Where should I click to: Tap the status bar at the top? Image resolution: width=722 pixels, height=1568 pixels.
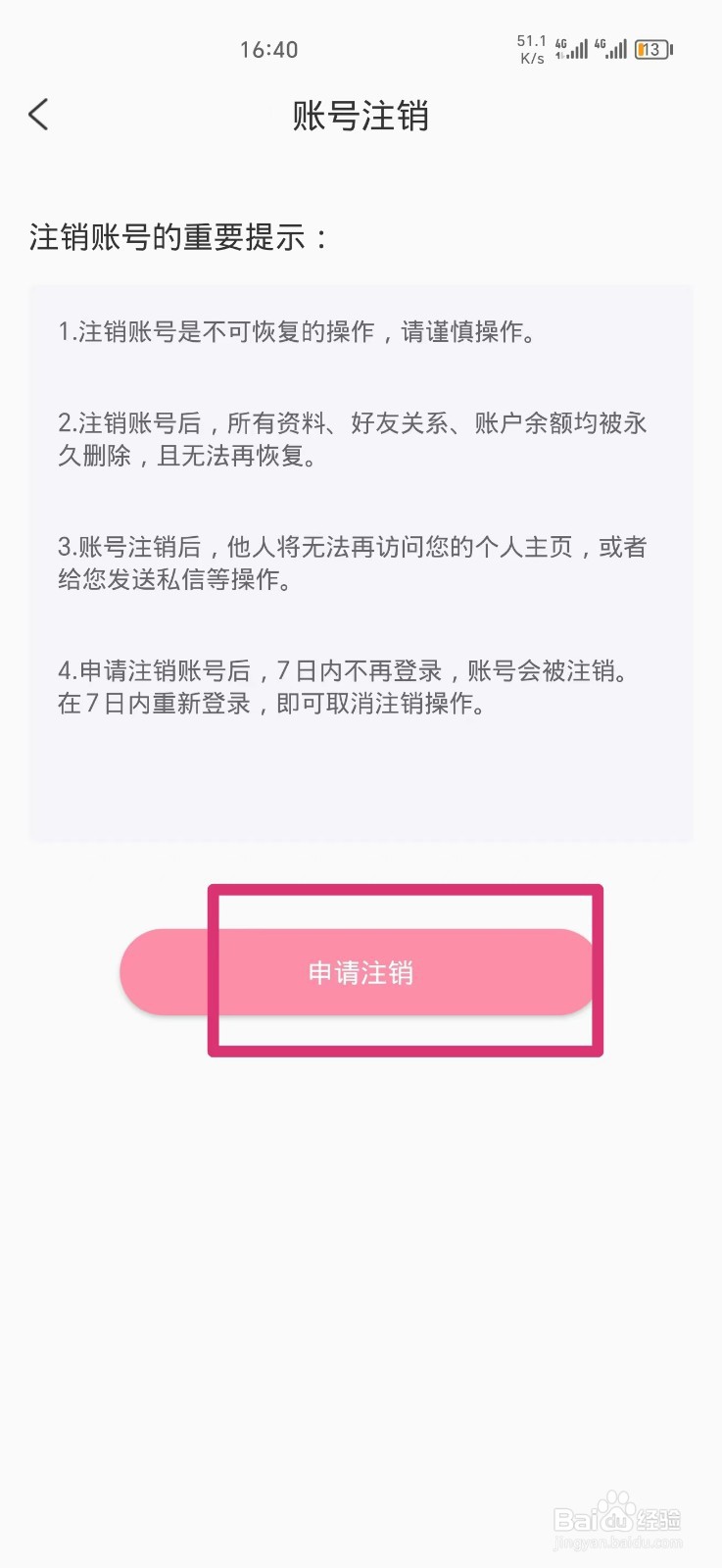pos(361,49)
